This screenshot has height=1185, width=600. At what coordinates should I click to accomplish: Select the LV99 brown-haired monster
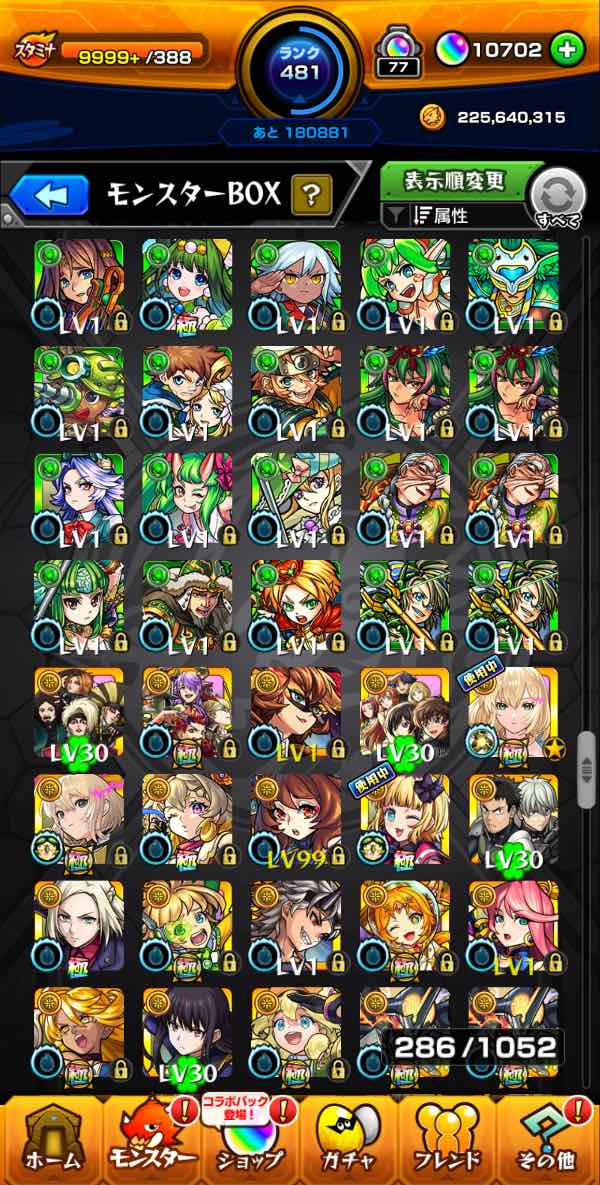(x=296, y=820)
